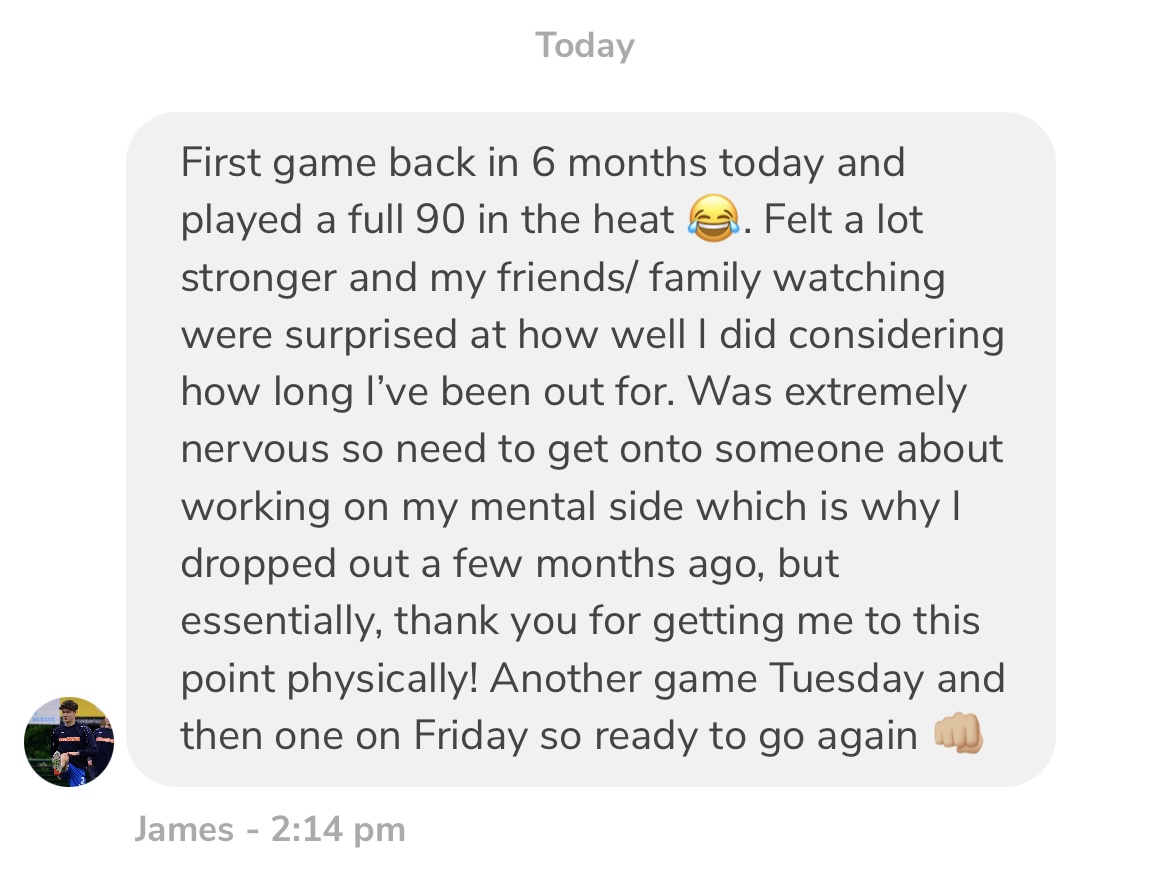Screen dimensions: 1170x886
Task: Open James's profile picture avatar
Action: coord(68,741)
